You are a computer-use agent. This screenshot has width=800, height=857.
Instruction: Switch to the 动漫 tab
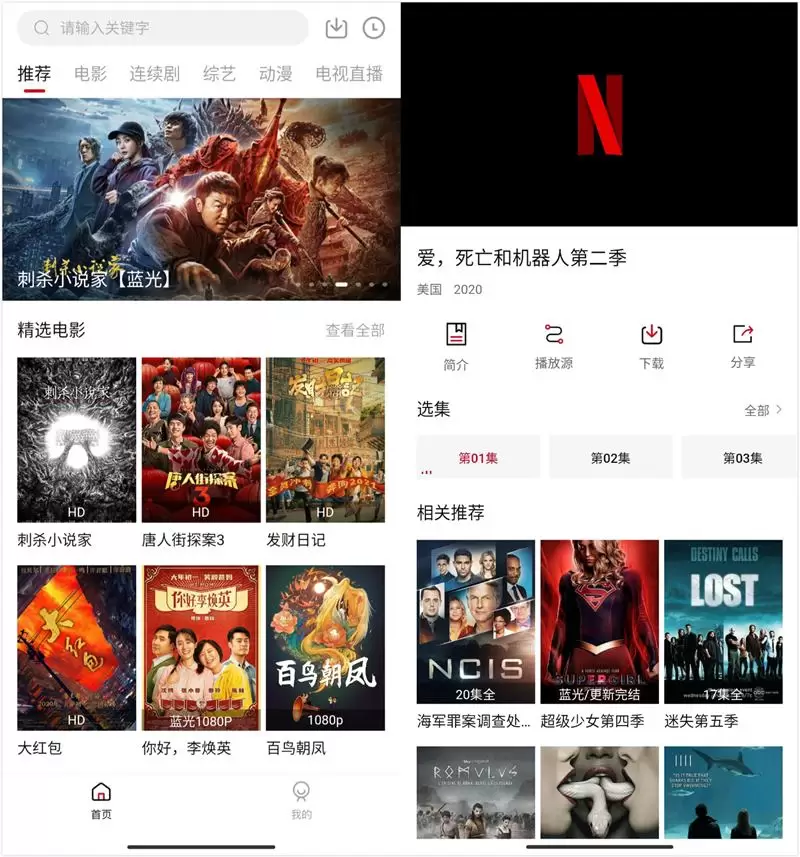275,74
